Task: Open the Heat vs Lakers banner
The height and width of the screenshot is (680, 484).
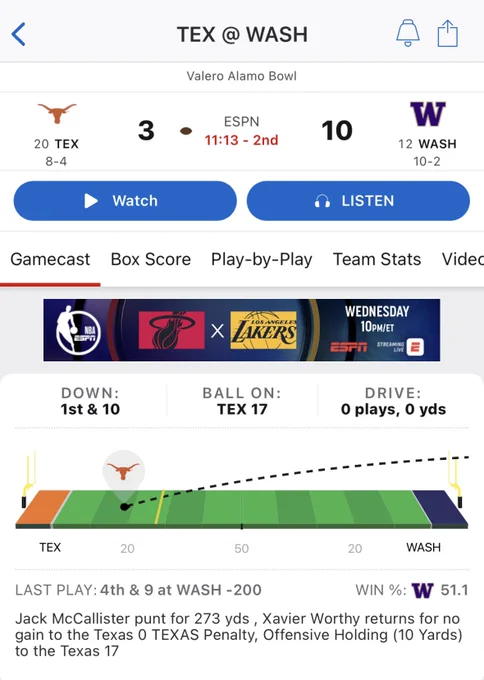Action: tap(242, 330)
